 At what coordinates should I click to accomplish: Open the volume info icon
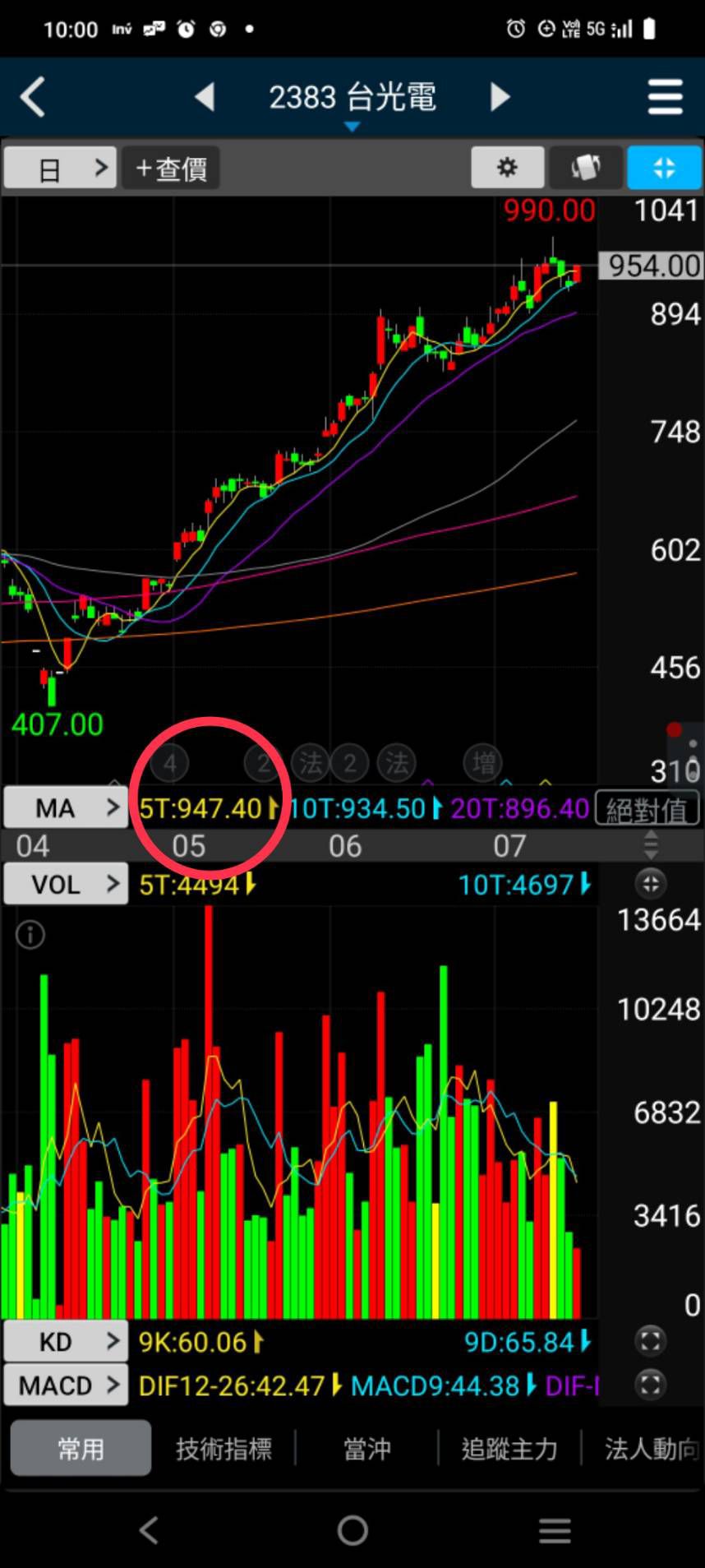click(x=30, y=935)
